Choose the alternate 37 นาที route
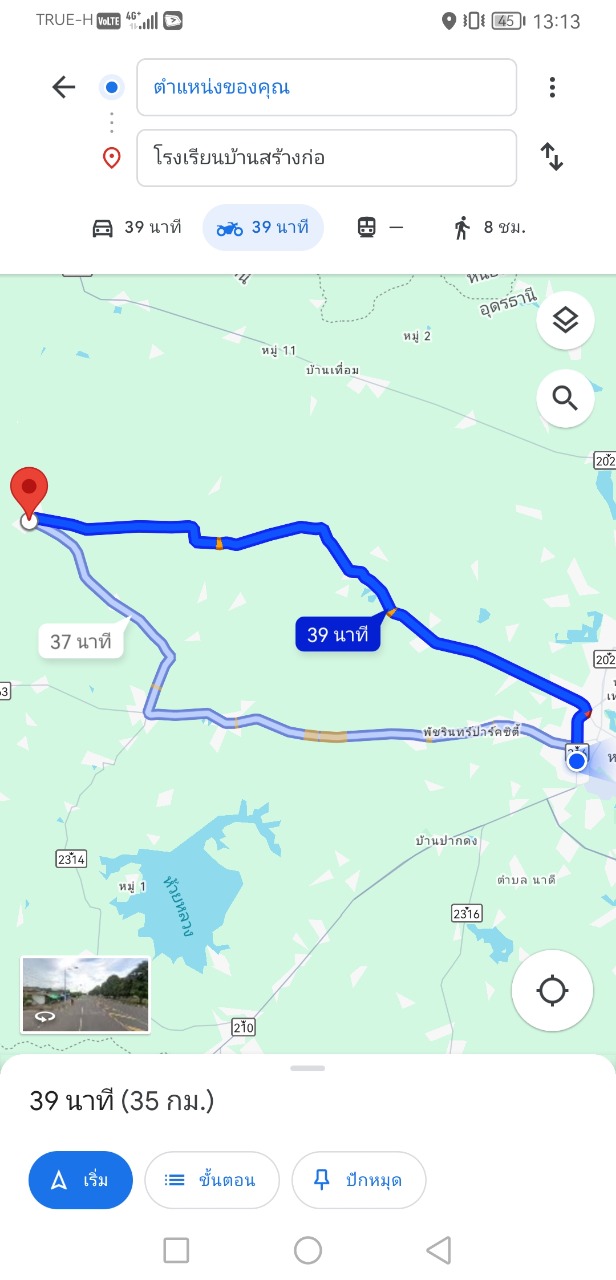Screen dimensions: 616x1280 pyautogui.click(x=81, y=641)
